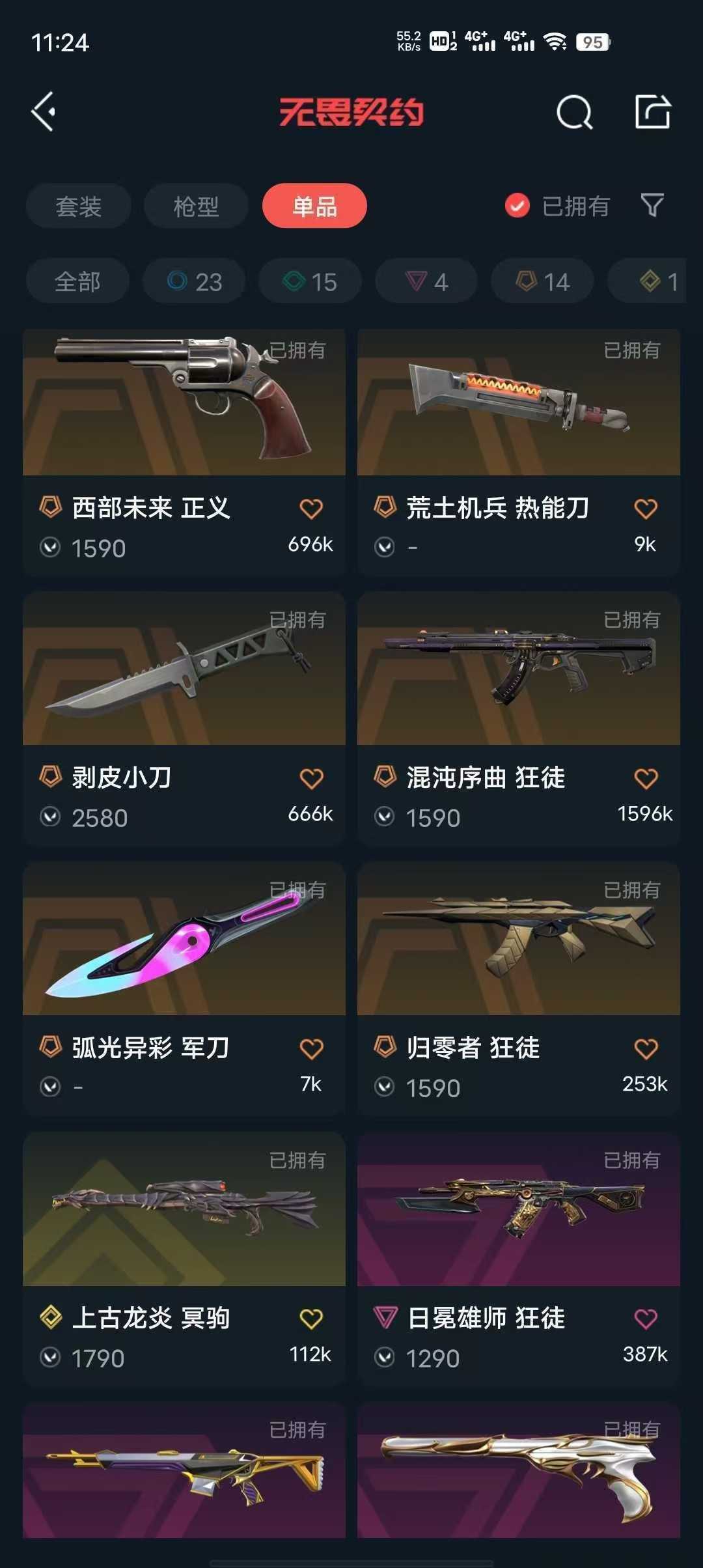Filter by the blue tier chip showing 23
The image size is (703, 1568).
click(194, 281)
